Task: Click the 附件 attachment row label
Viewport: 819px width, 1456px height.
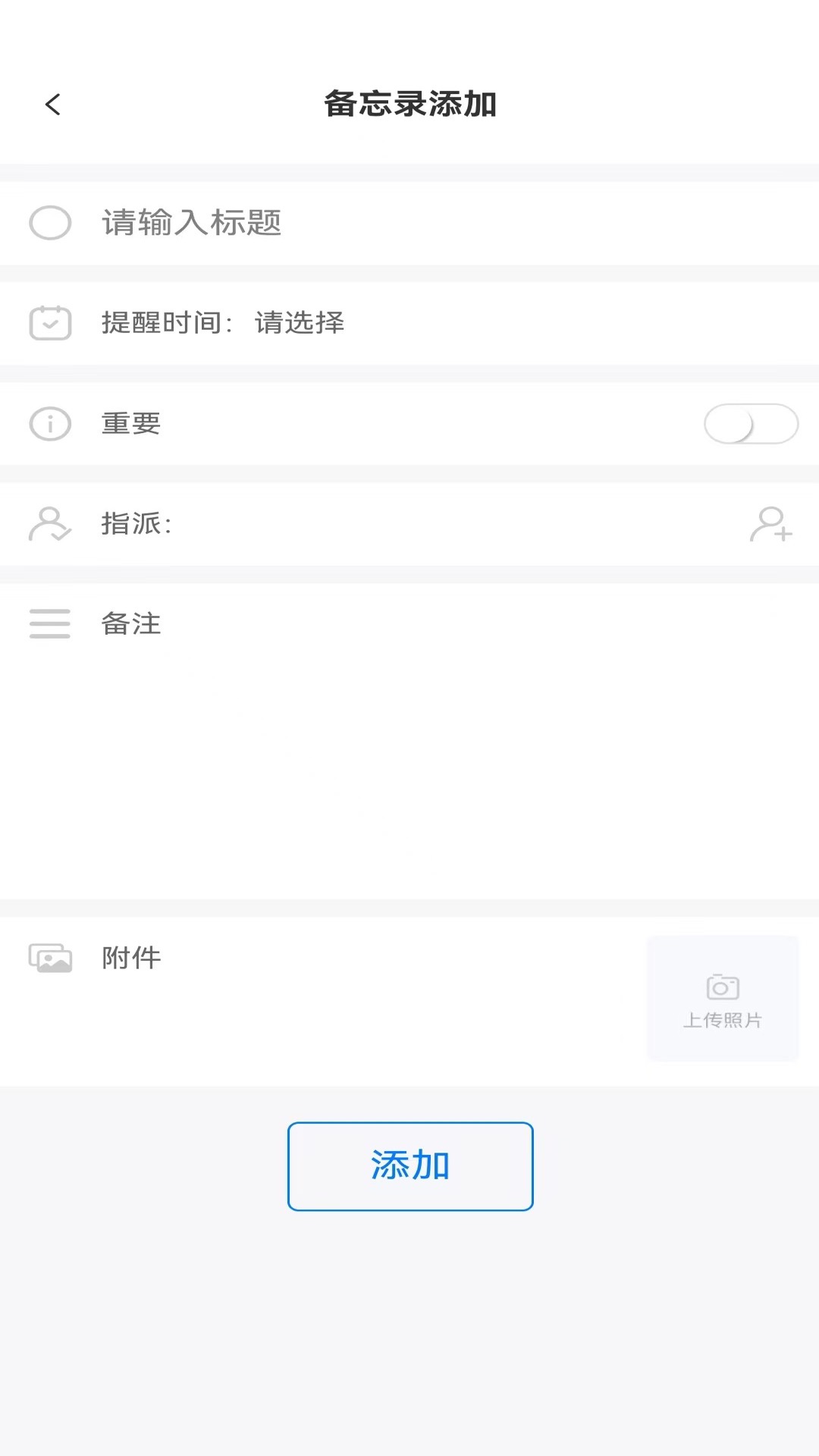Action: (x=130, y=957)
